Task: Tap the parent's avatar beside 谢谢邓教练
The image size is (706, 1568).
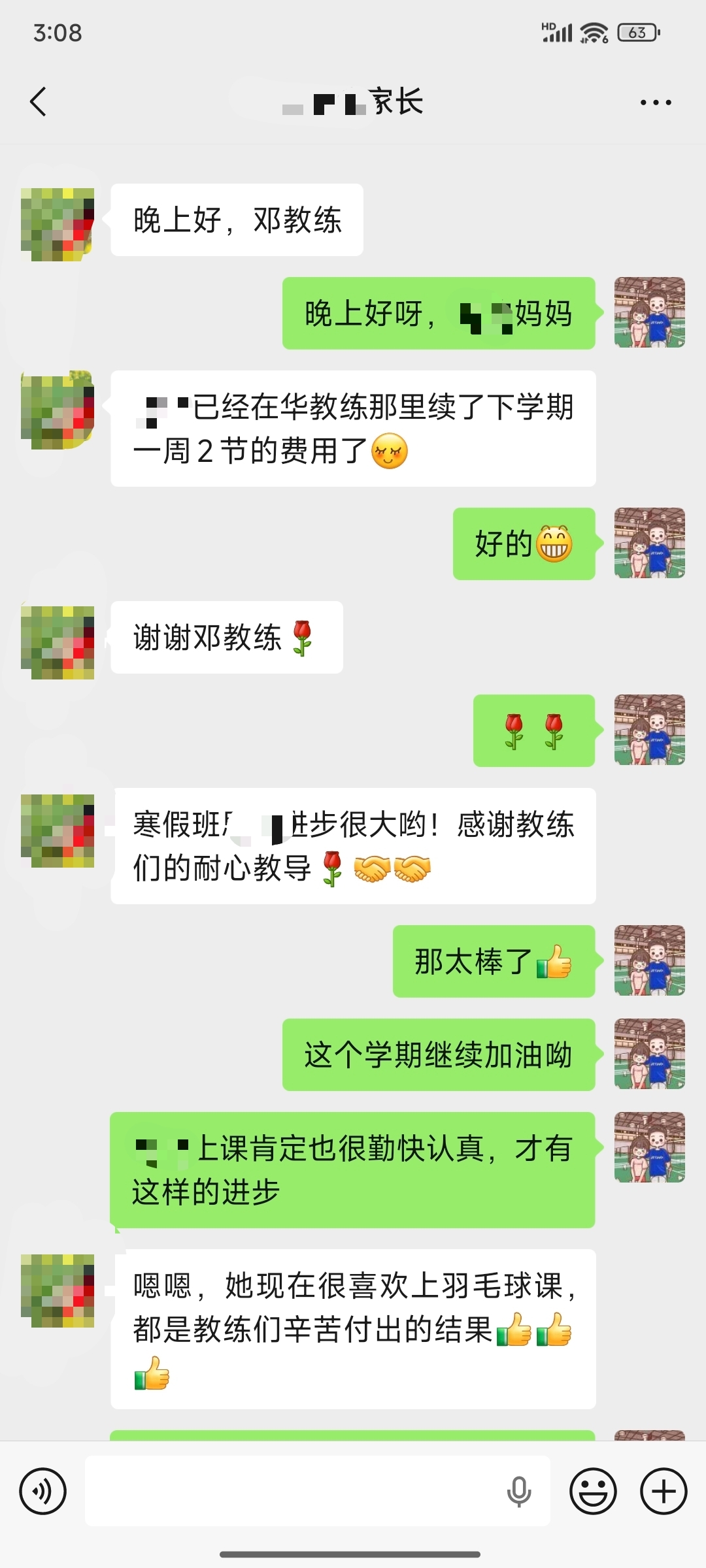Action: click(x=58, y=642)
